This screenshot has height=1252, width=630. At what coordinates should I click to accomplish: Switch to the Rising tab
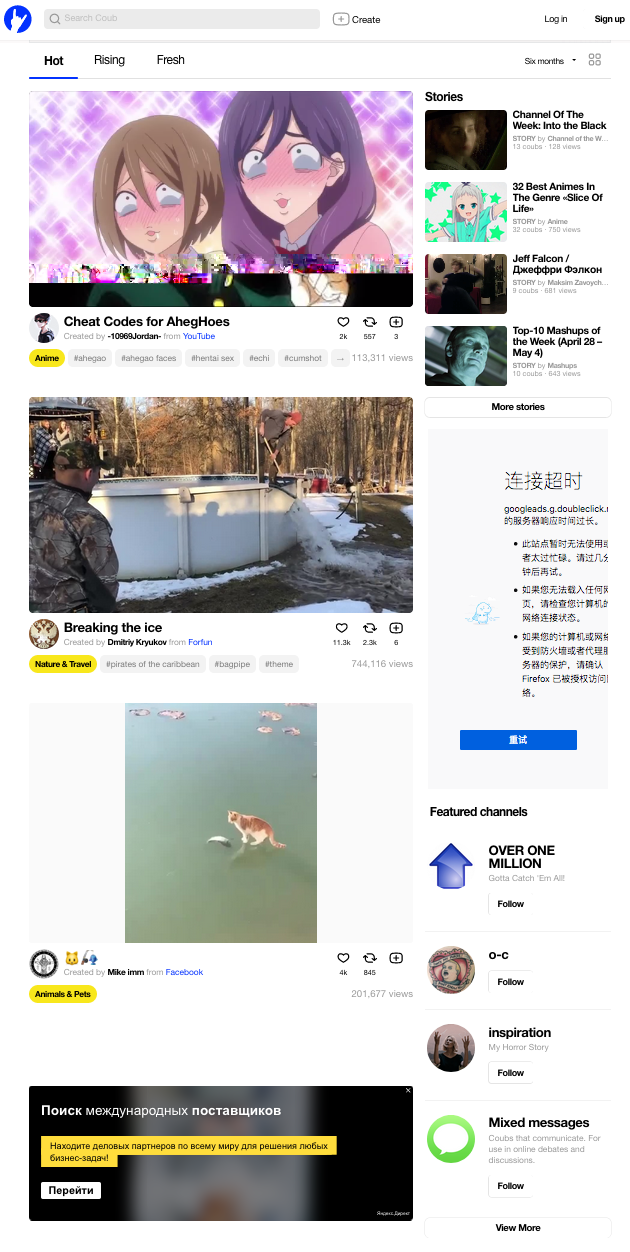click(x=109, y=60)
